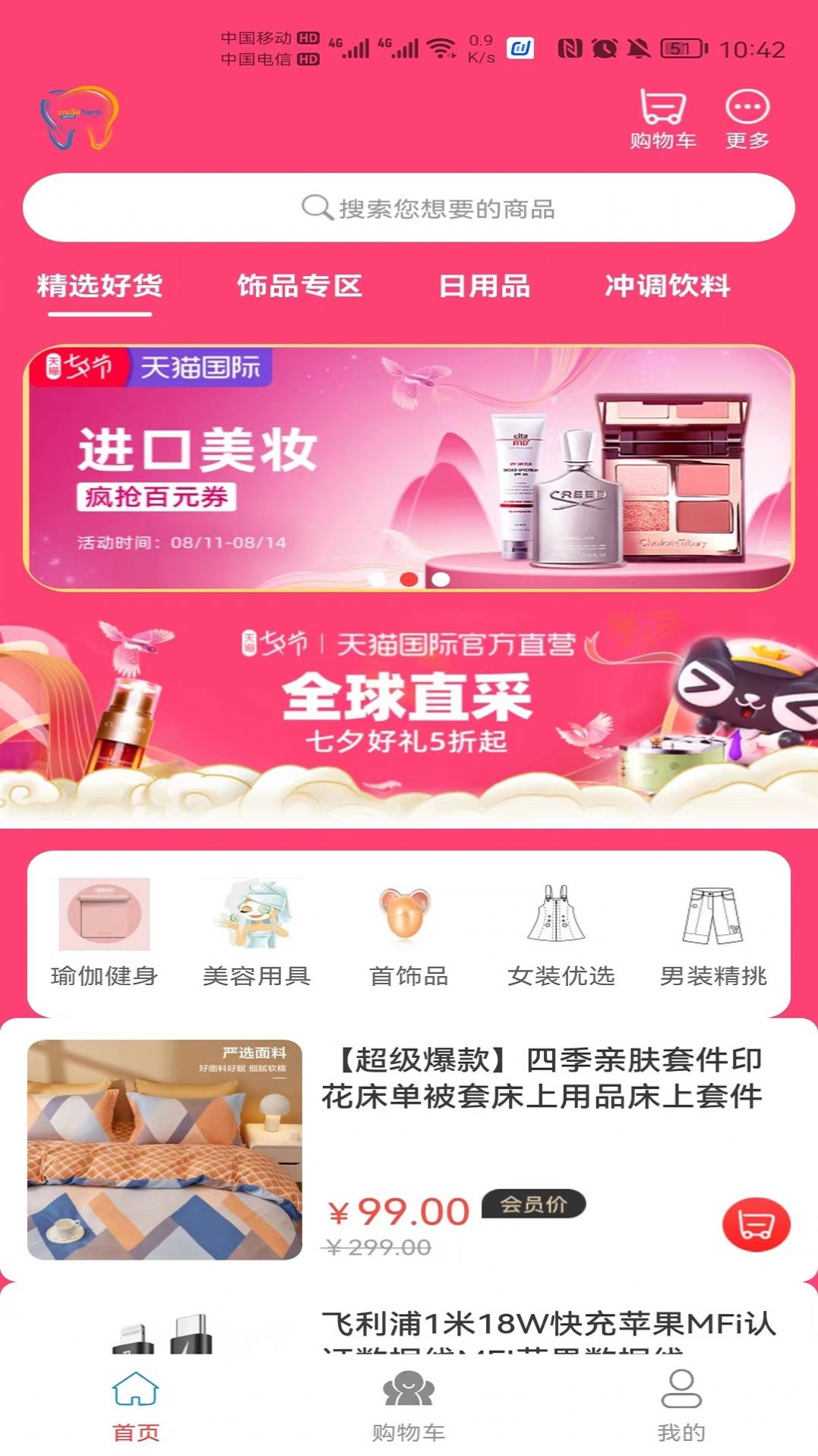The width and height of the screenshot is (818, 1456).
Task: Open the shopping cart icon at top
Action: [x=662, y=118]
